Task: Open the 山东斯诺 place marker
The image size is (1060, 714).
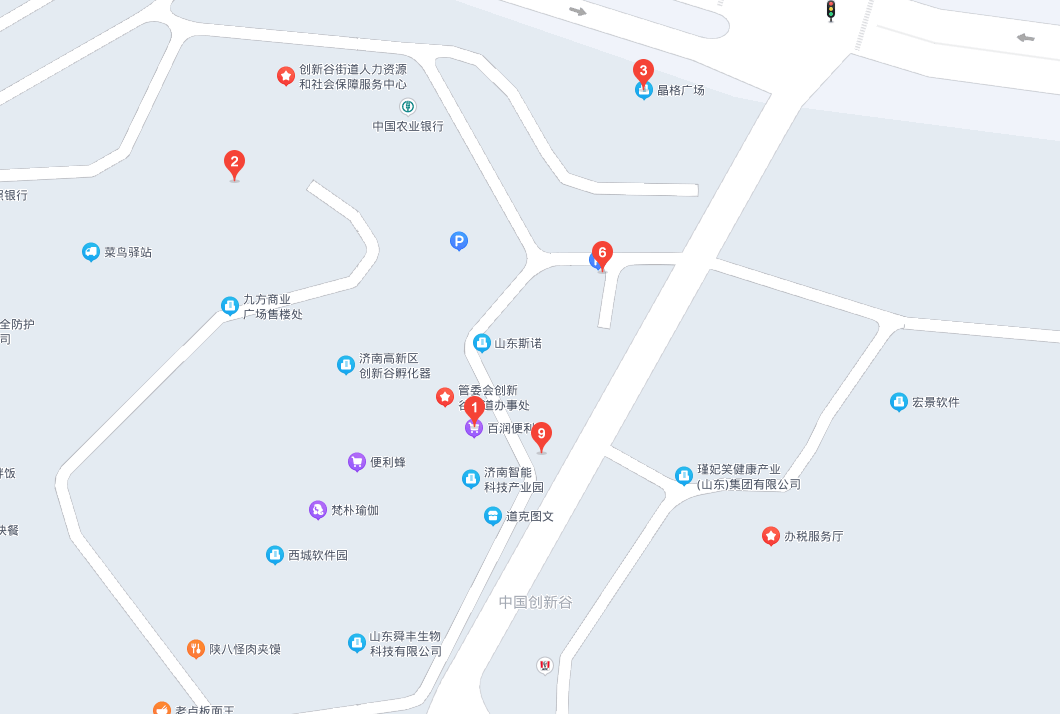Action: [481, 343]
